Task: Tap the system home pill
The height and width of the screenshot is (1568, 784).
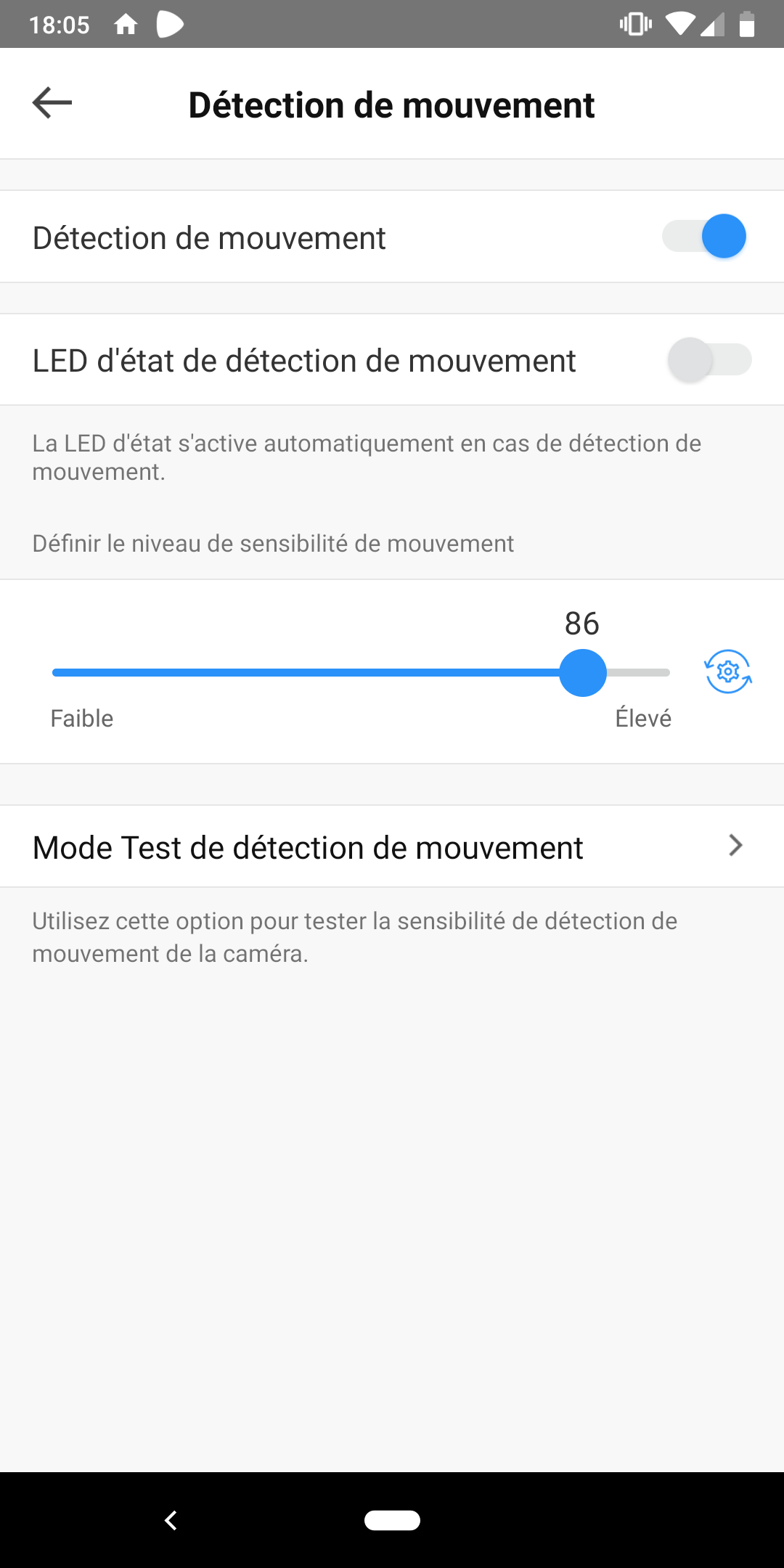Action: (392, 1520)
